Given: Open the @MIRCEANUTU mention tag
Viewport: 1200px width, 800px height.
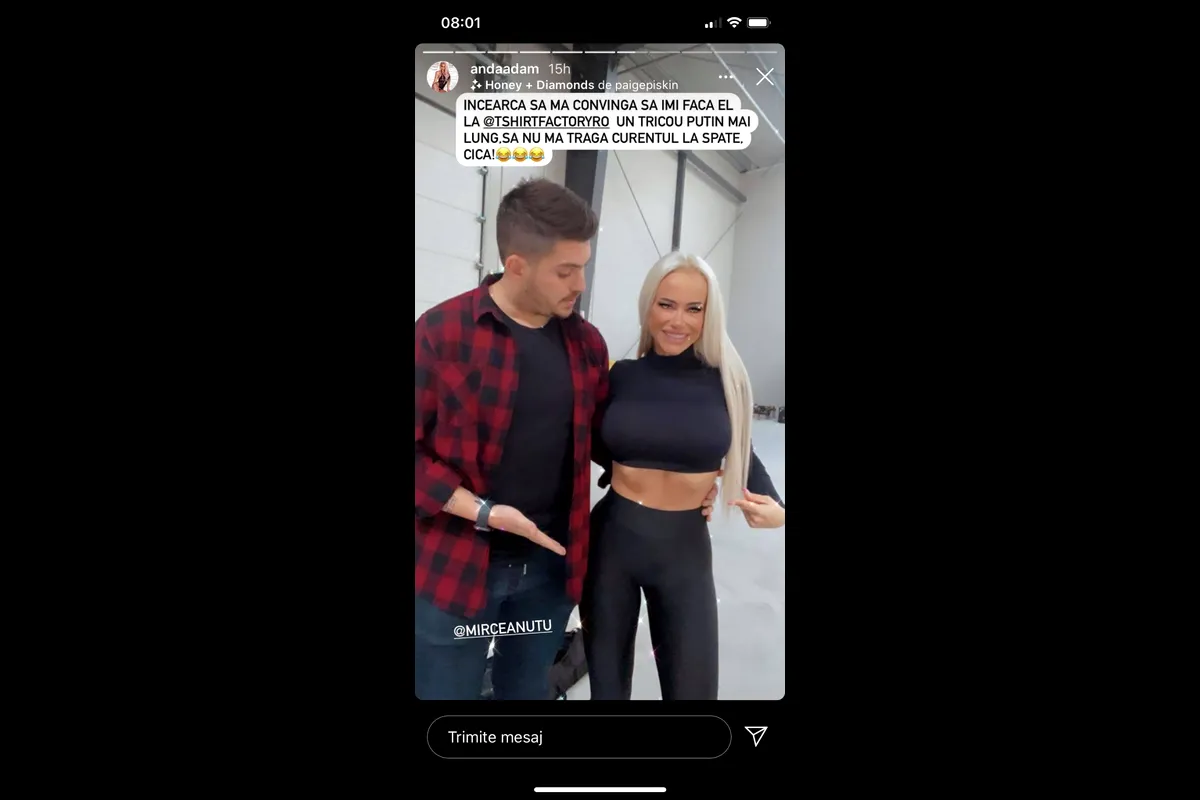Looking at the screenshot, I should pos(502,629).
